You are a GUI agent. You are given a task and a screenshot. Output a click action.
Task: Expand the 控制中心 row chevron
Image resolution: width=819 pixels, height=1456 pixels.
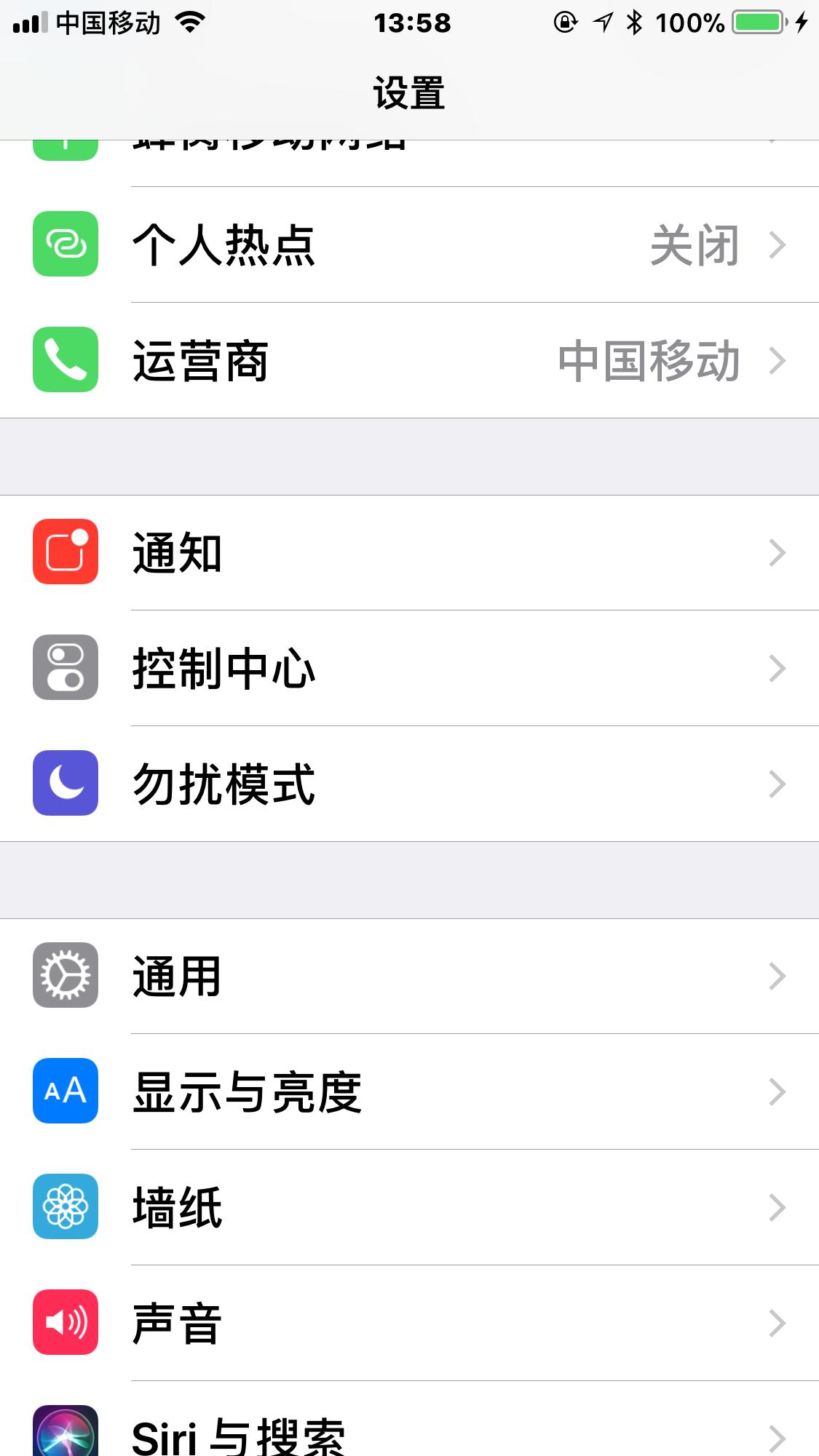tap(777, 669)
